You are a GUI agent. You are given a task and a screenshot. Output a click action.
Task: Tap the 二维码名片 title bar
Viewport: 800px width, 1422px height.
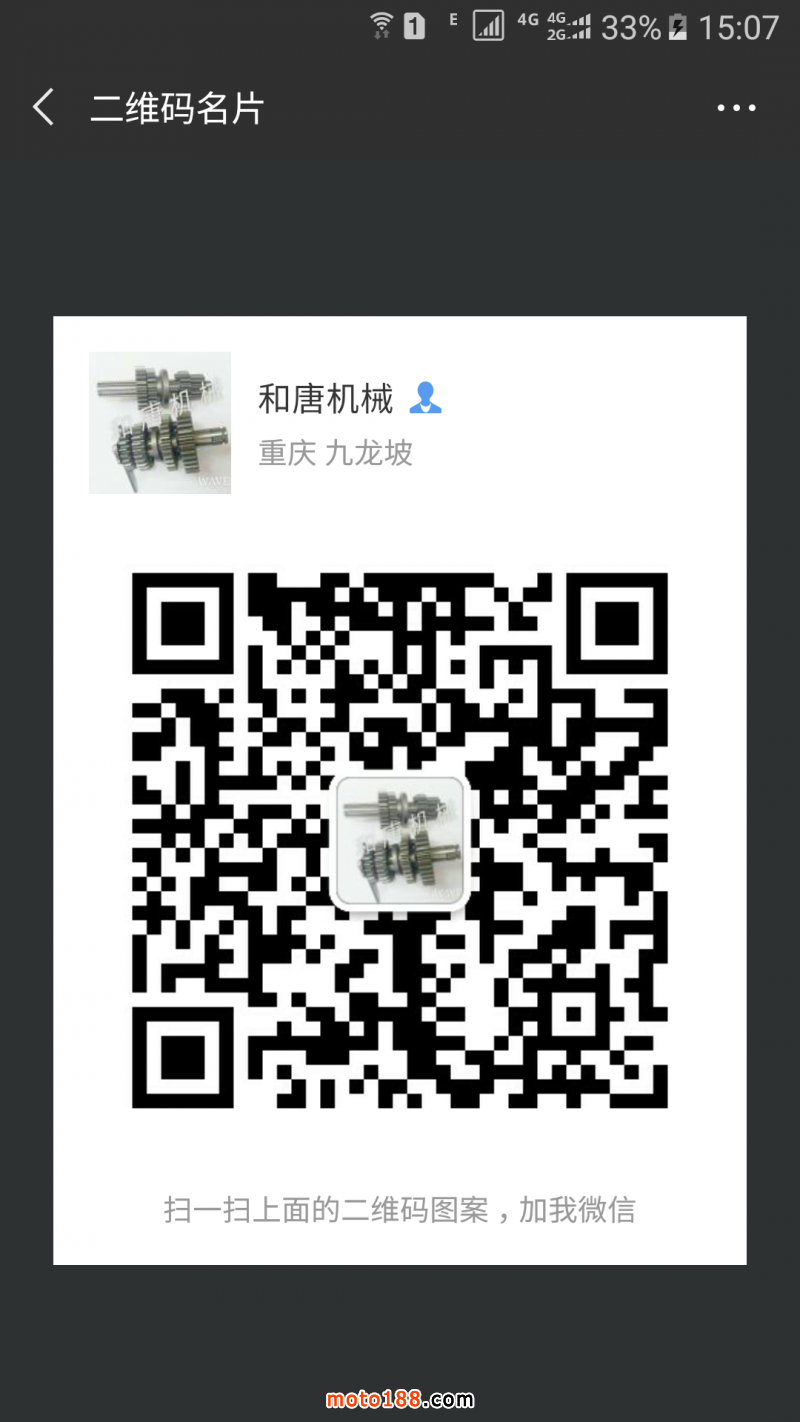tap(176, 107)
